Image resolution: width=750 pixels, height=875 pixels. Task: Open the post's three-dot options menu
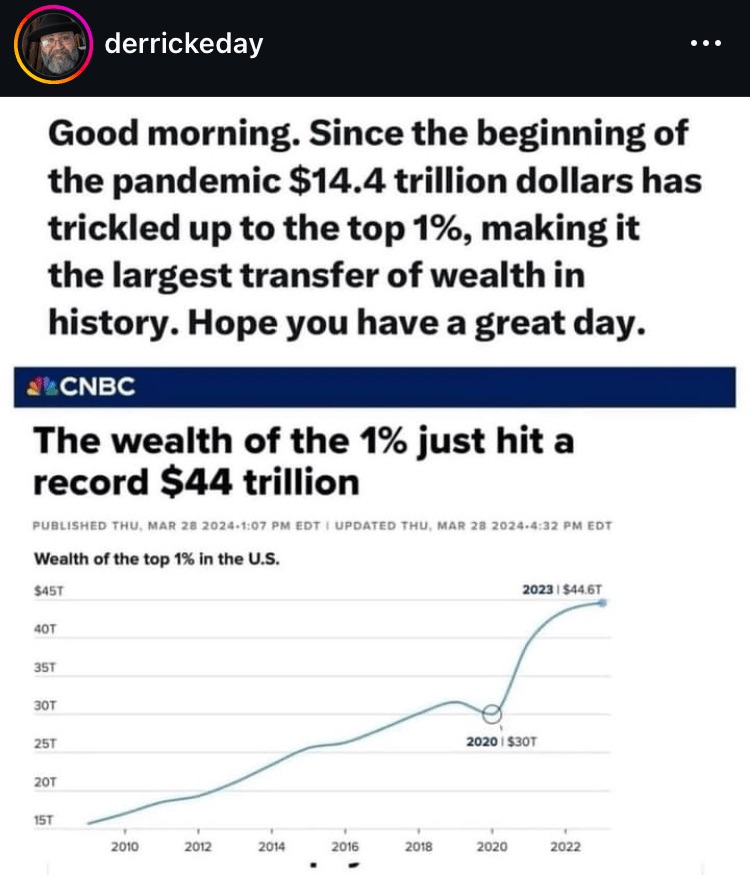tap(705, 45)
